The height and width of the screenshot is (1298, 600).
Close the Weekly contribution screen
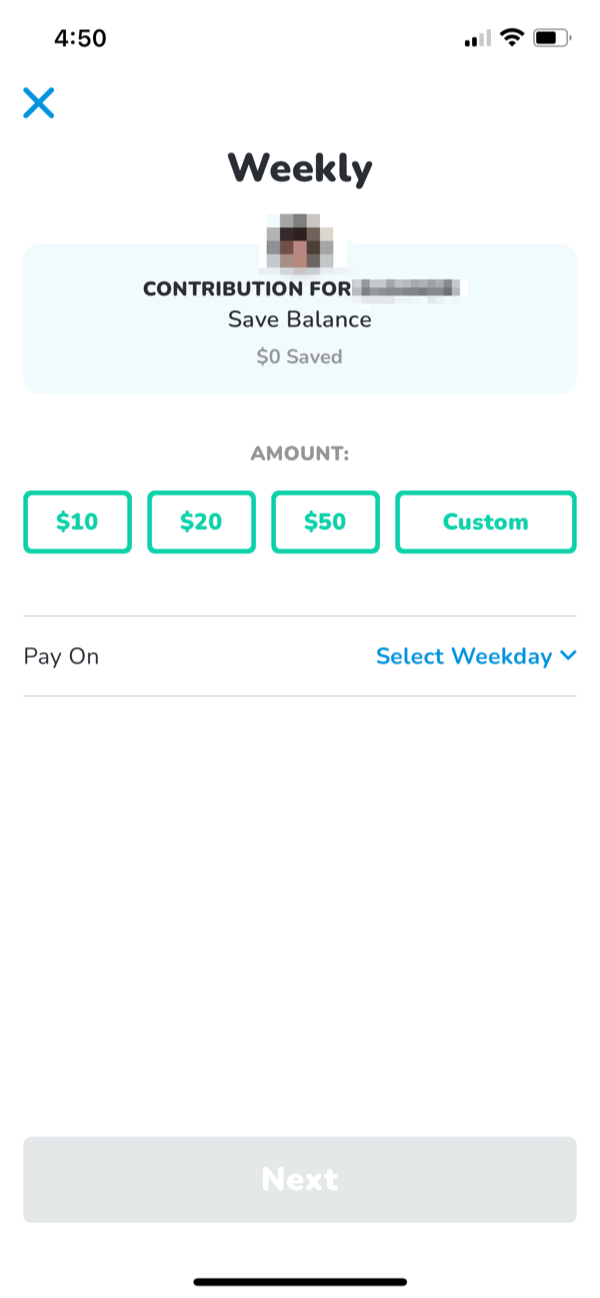[x=38, y=103]
